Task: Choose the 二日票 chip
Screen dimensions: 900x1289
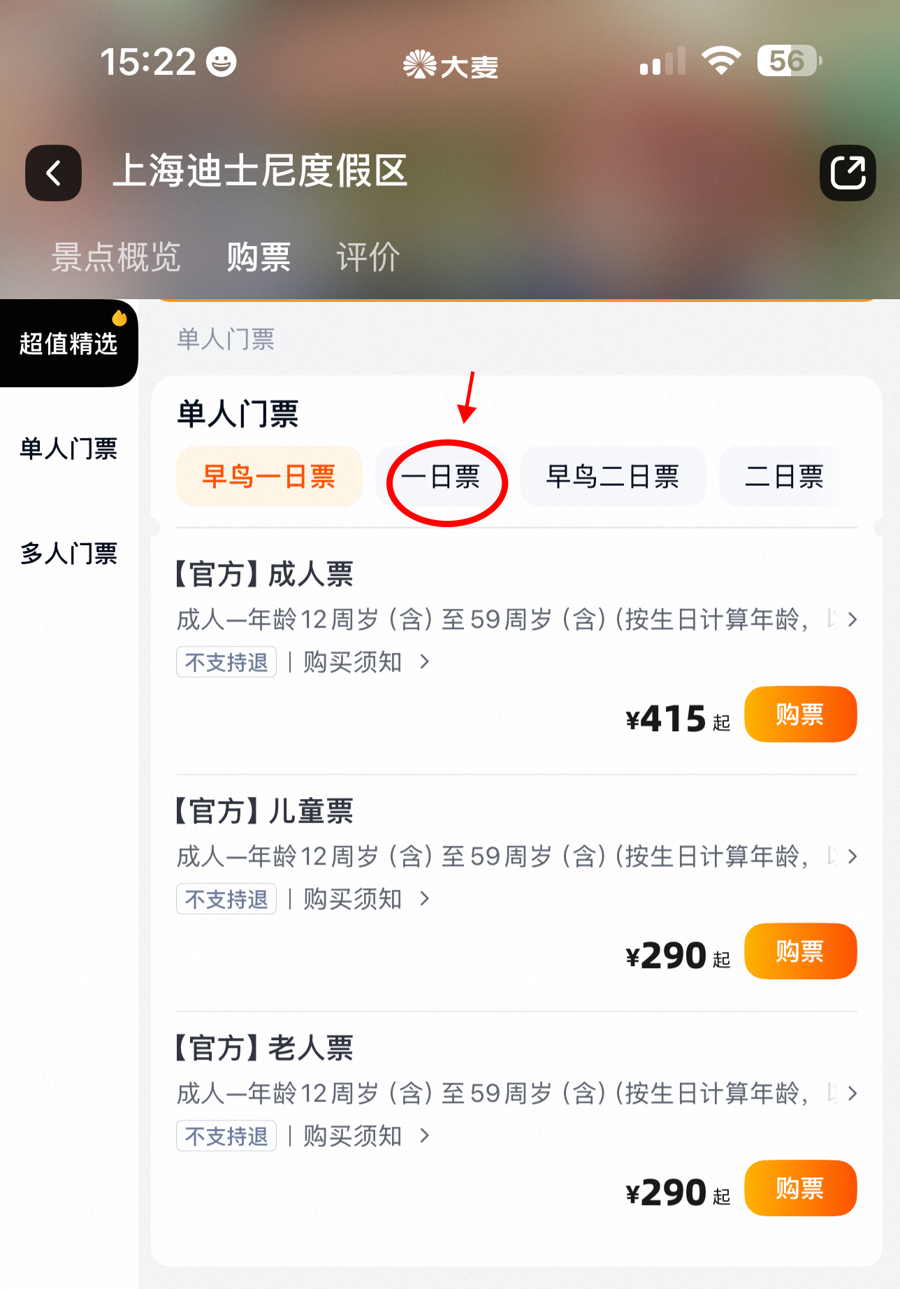Action: (x=784, y=476)
